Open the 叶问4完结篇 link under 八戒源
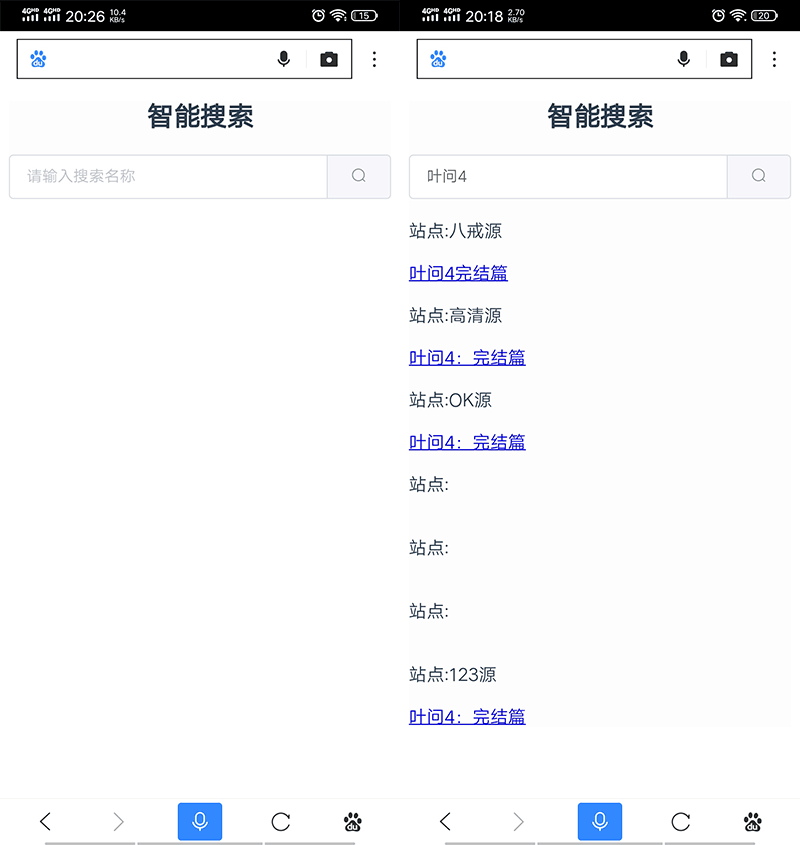800x845 pixels. [458, 273]
